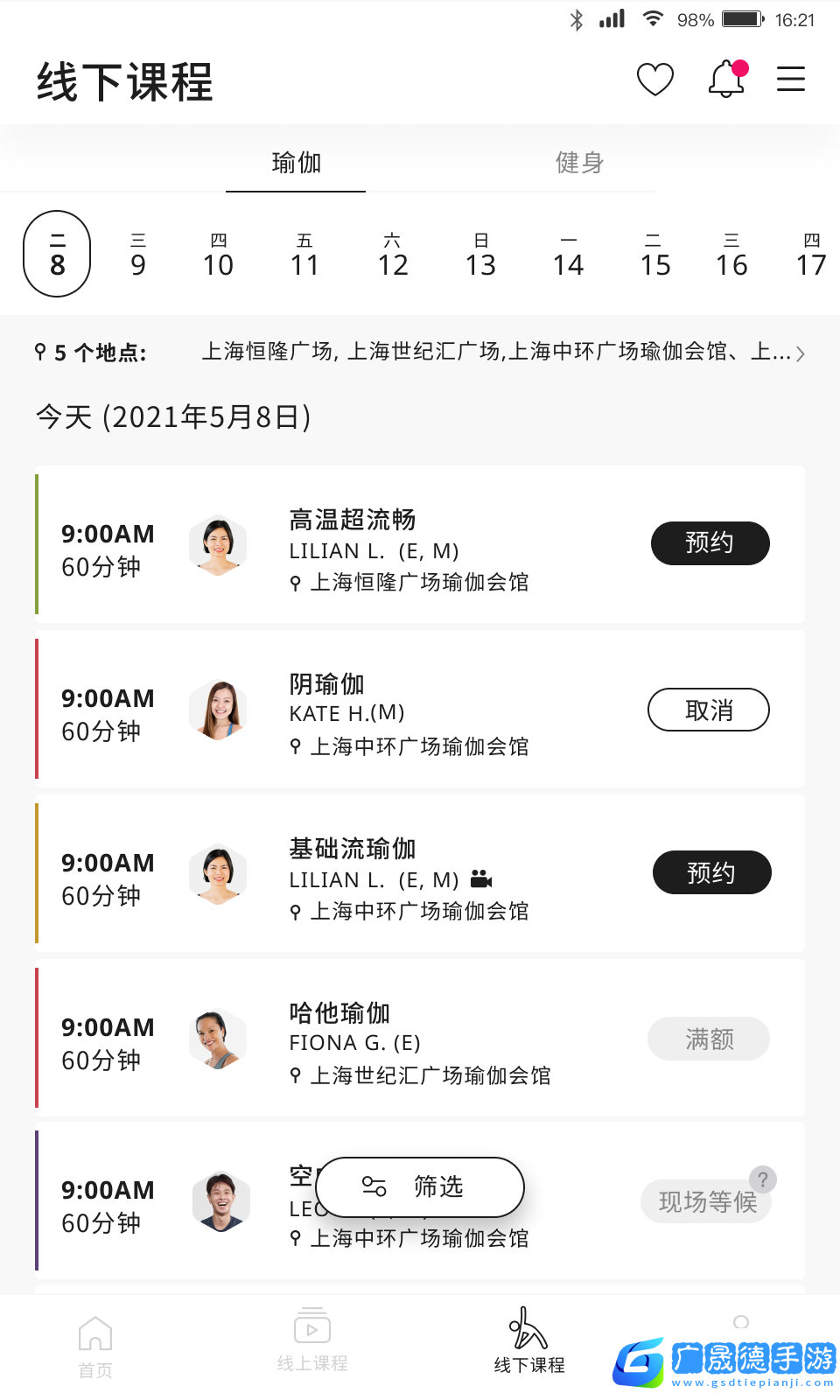Open the hamburger menu

[x=791, y=80]
